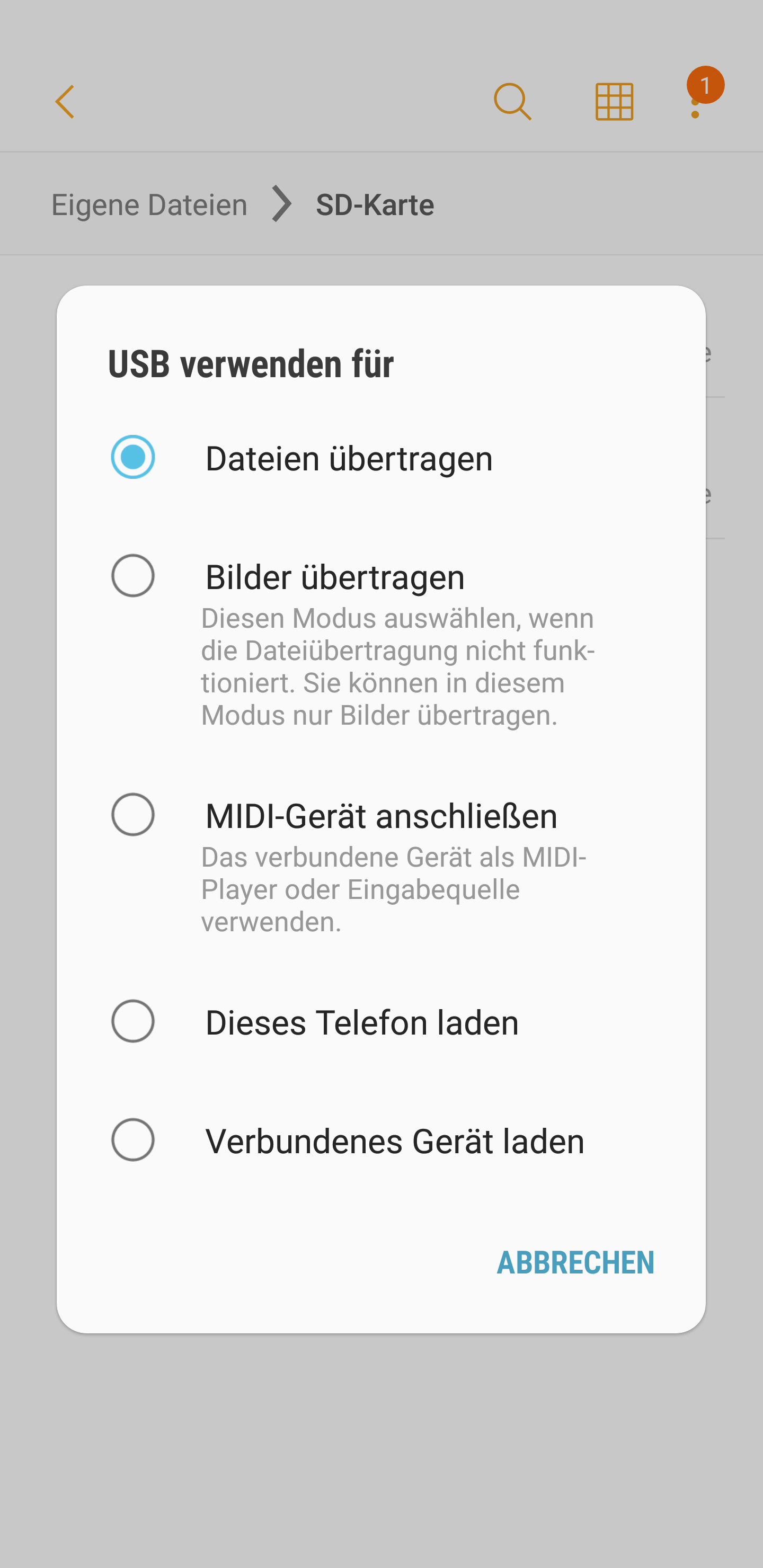The height and width of the screenshot is (1568, 763).
Task: Tap ABBRECHEN to cancel the dialog
Action: point(575,1262)
